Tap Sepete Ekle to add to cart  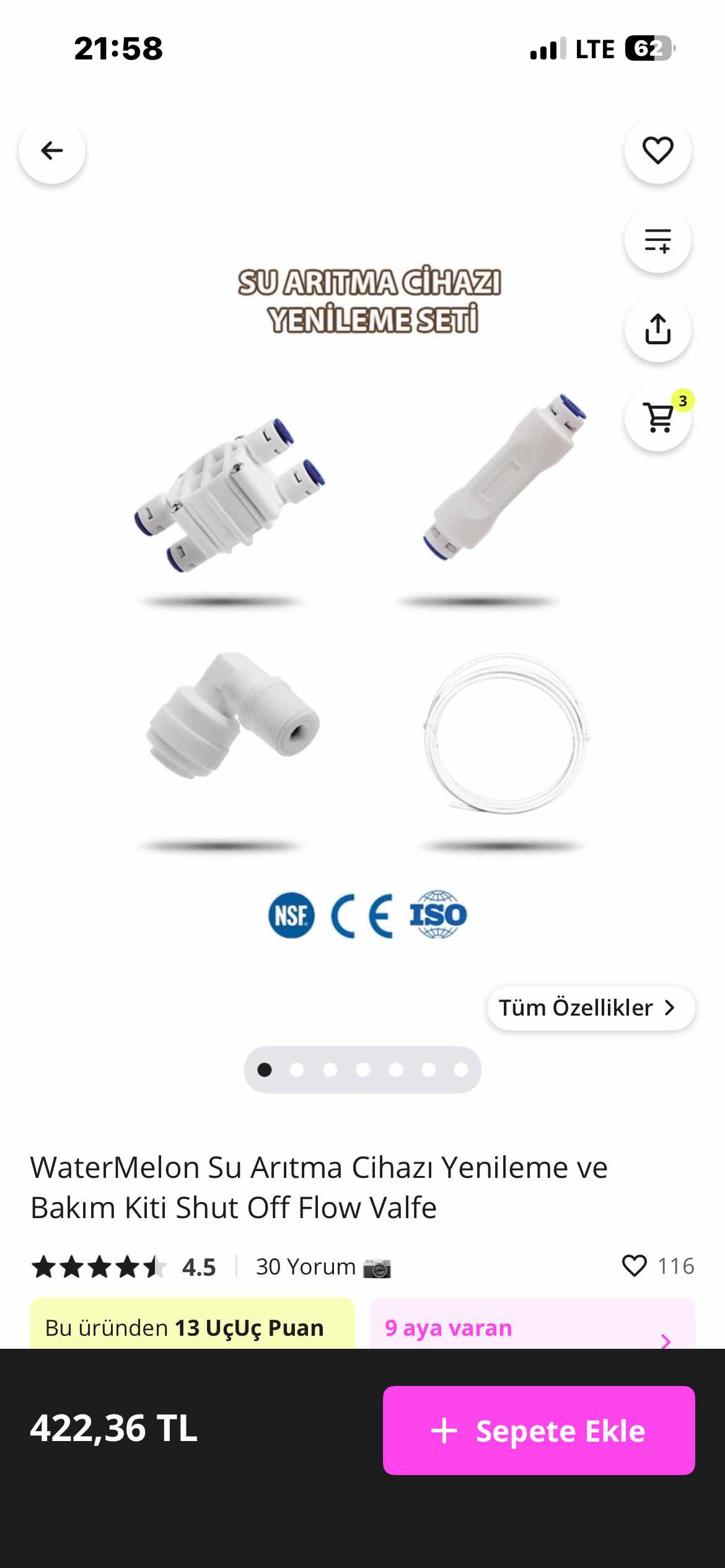coord(538,1431)
